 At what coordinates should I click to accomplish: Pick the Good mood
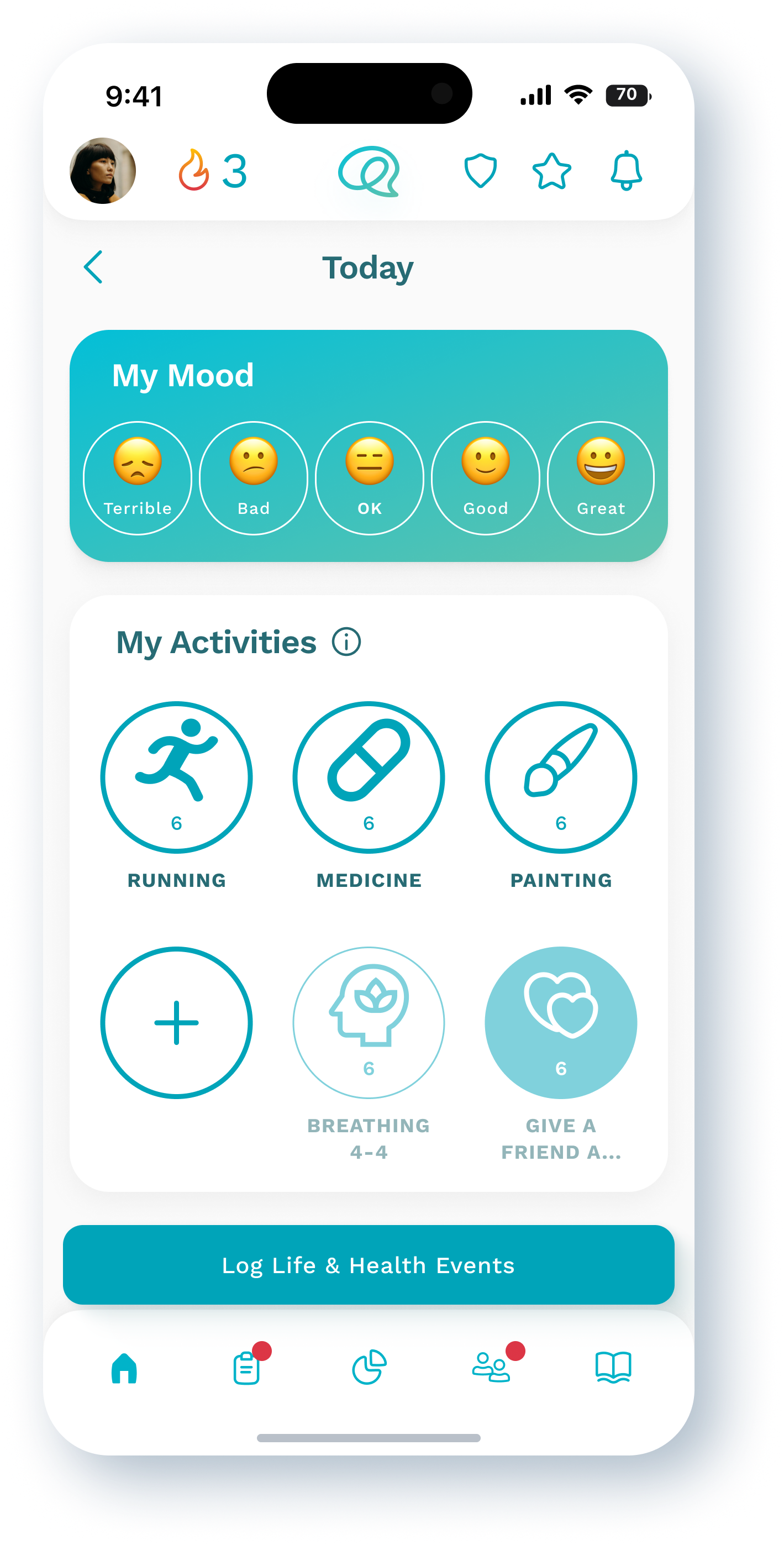point(485,478)
